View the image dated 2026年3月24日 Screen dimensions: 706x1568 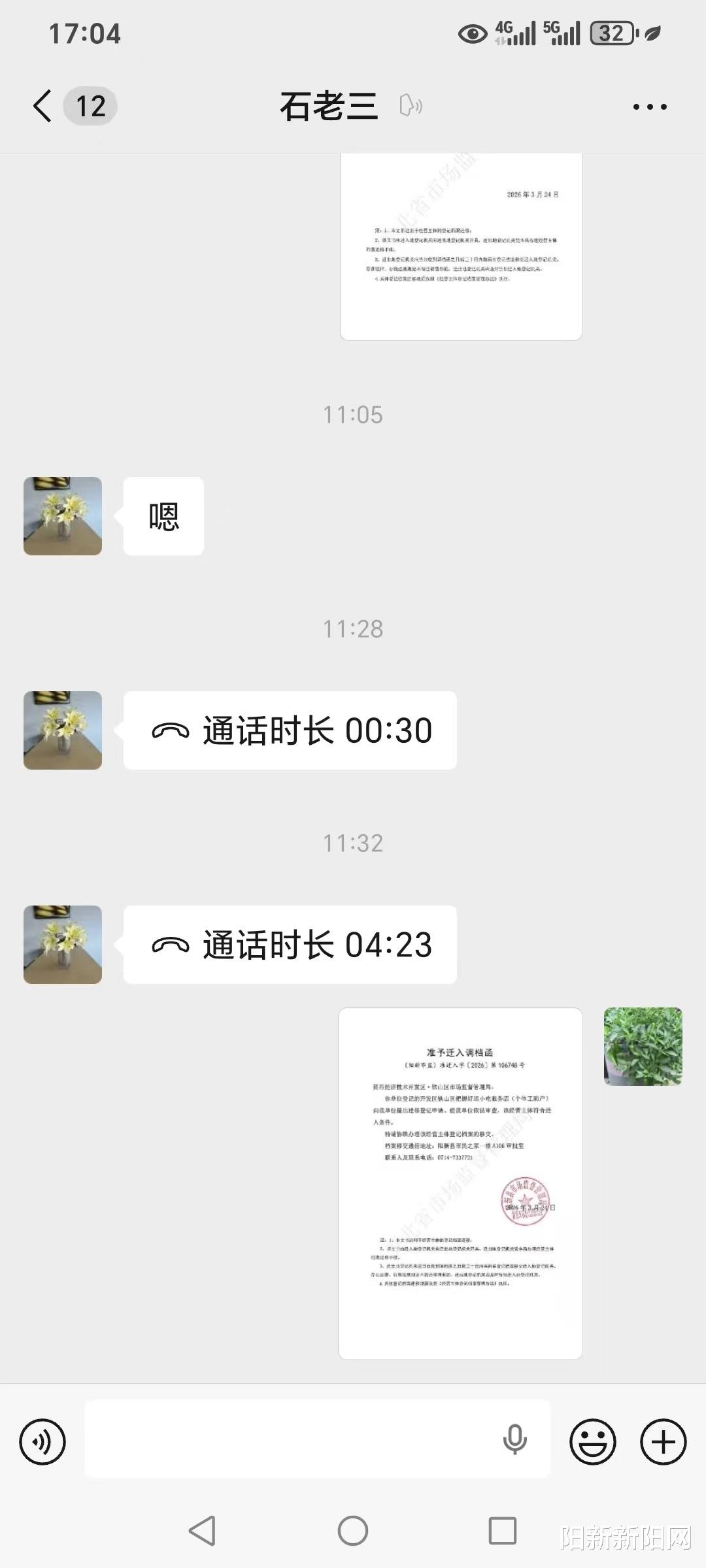tap(461, 247)
